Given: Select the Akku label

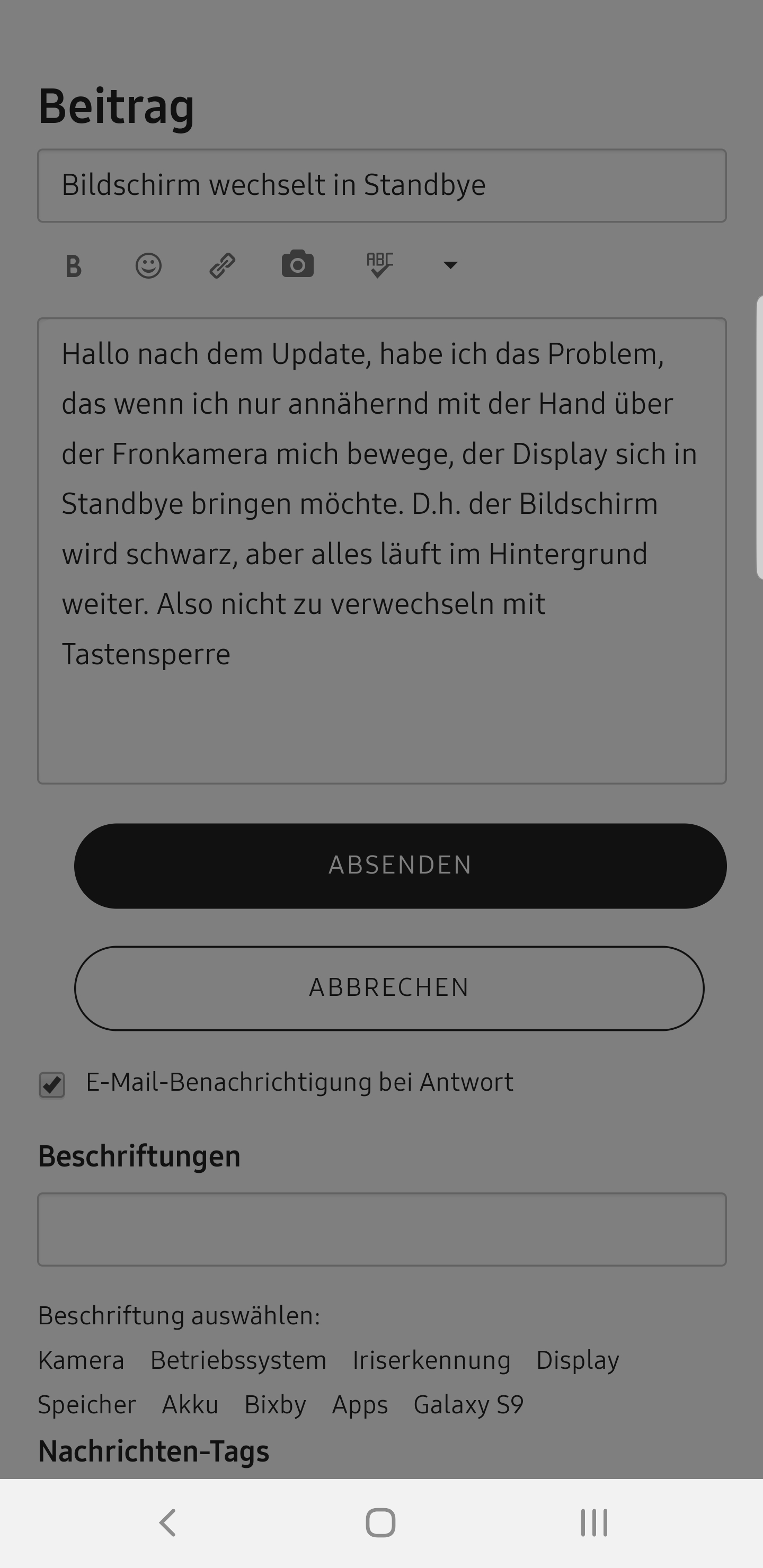Looking at the screenshot, I should pyautogui.click(x=190, y=1405).
